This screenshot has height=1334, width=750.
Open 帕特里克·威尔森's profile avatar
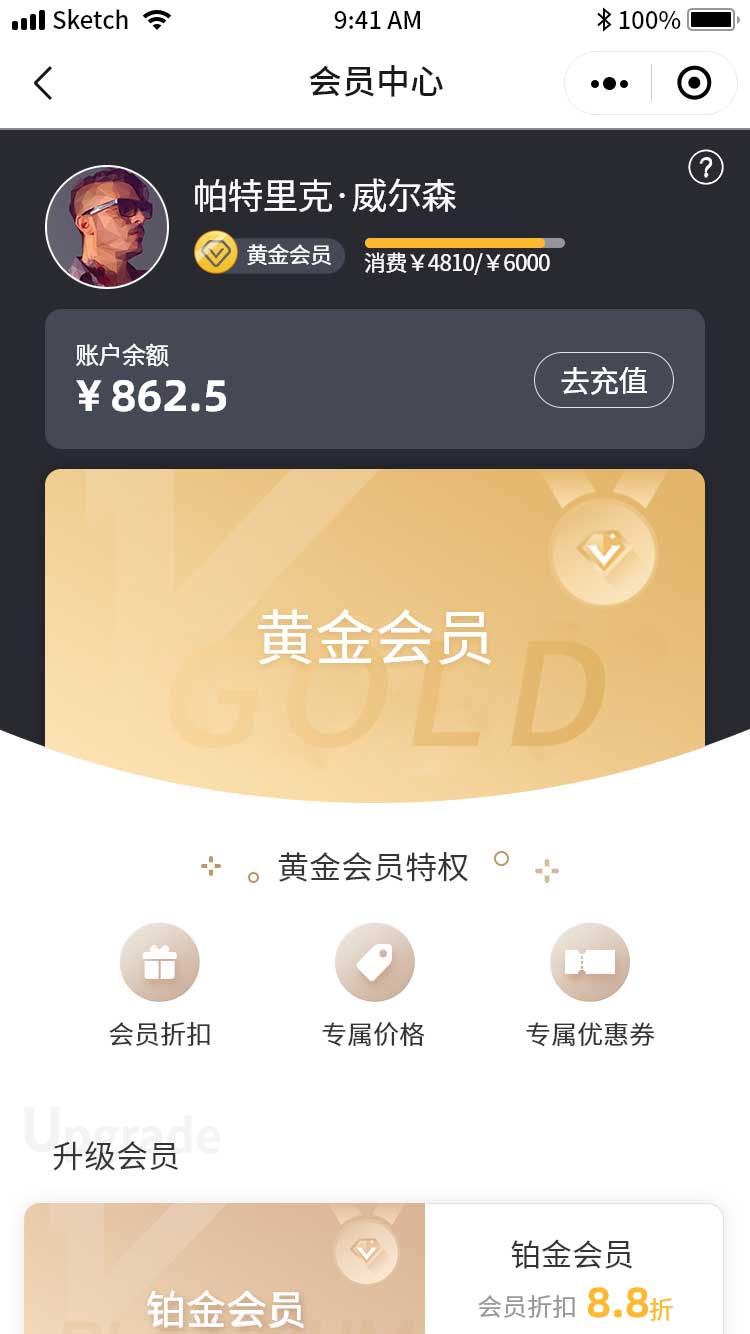click(x=107, y=227)
